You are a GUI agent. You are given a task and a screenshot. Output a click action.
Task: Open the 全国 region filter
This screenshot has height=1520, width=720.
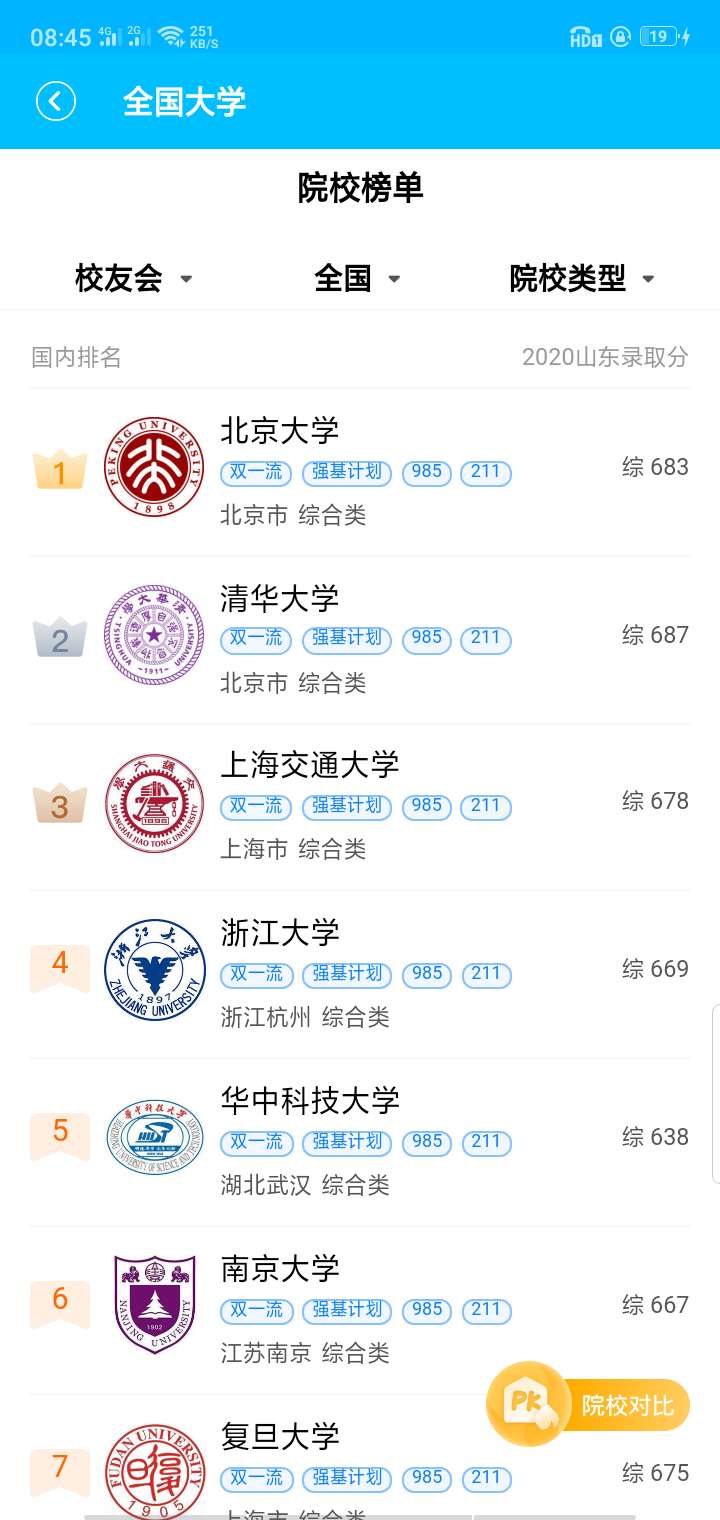[358, 278]
